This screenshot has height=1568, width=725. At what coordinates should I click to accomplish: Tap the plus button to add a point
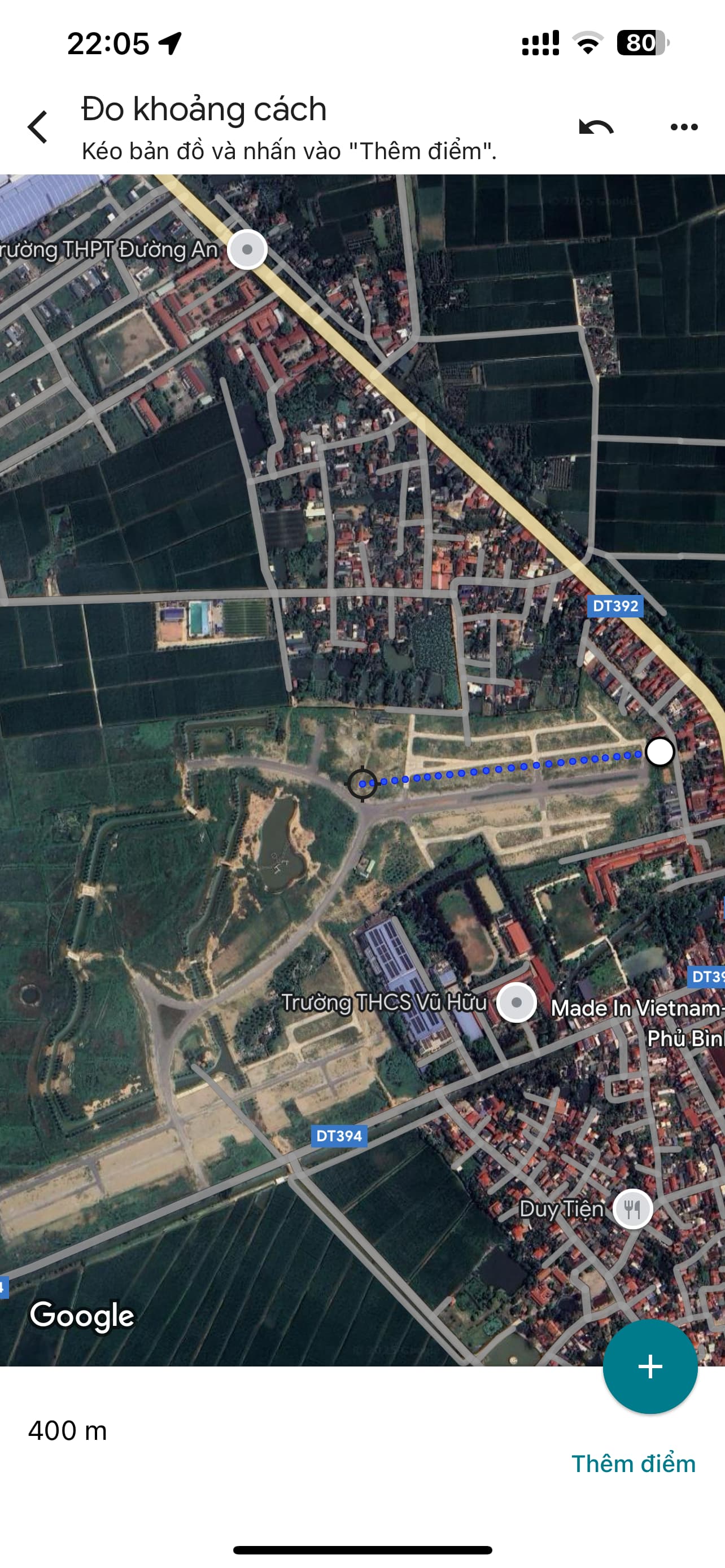point(649,1366)
